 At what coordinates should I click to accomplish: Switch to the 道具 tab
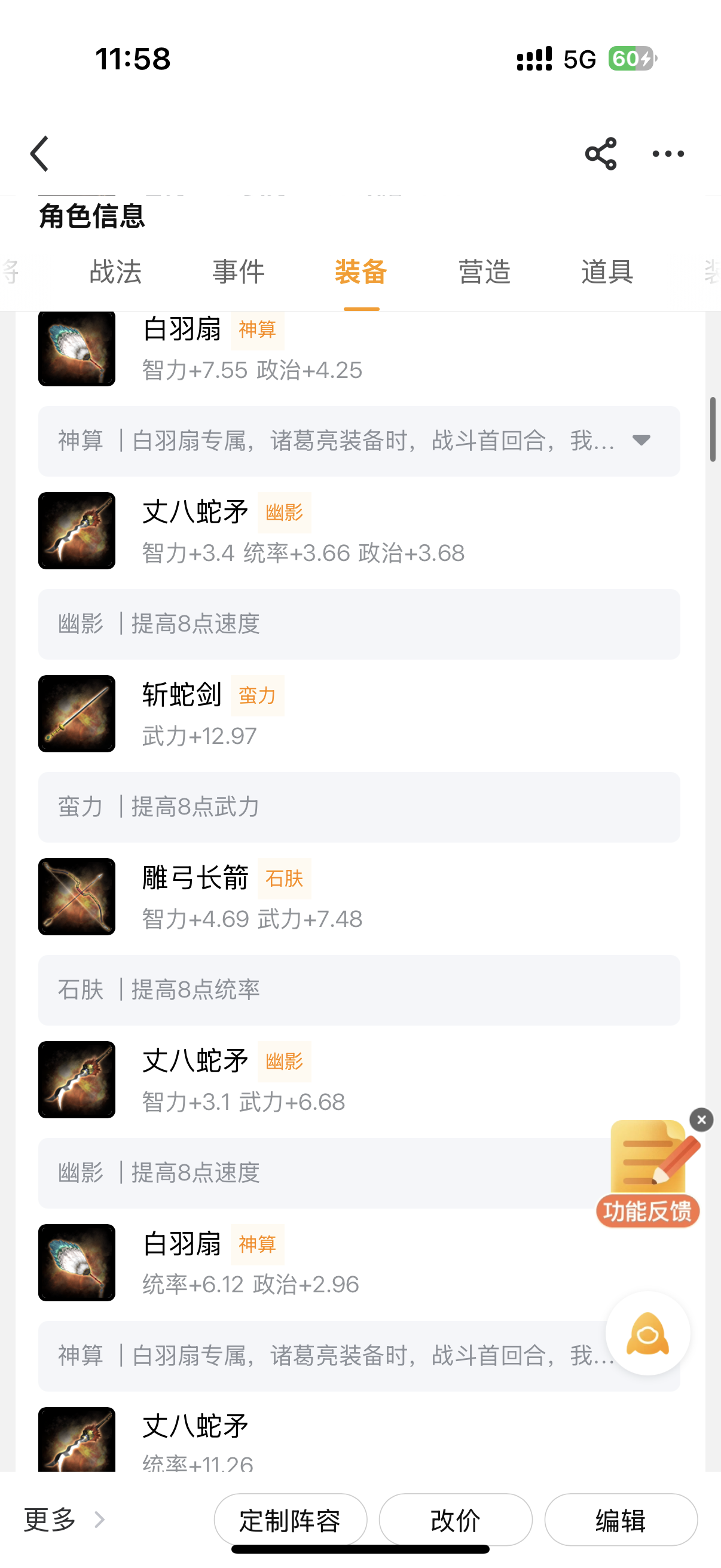(x=607, y=271)
